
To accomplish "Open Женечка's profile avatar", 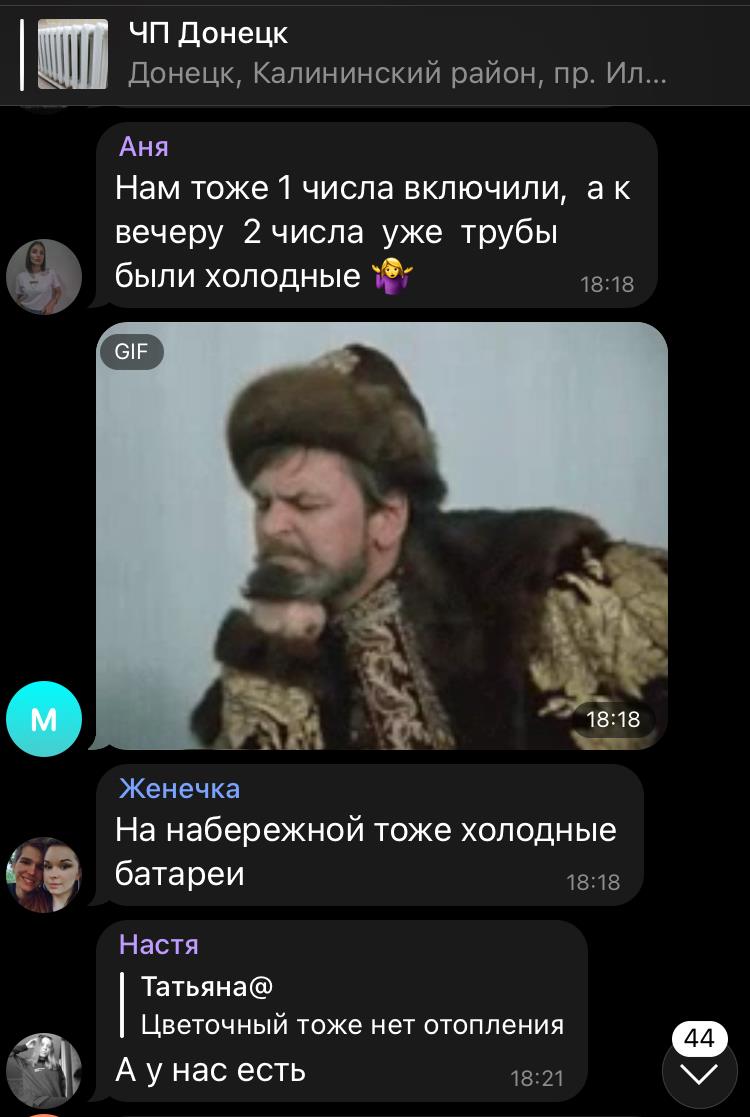I will (44, 874).
